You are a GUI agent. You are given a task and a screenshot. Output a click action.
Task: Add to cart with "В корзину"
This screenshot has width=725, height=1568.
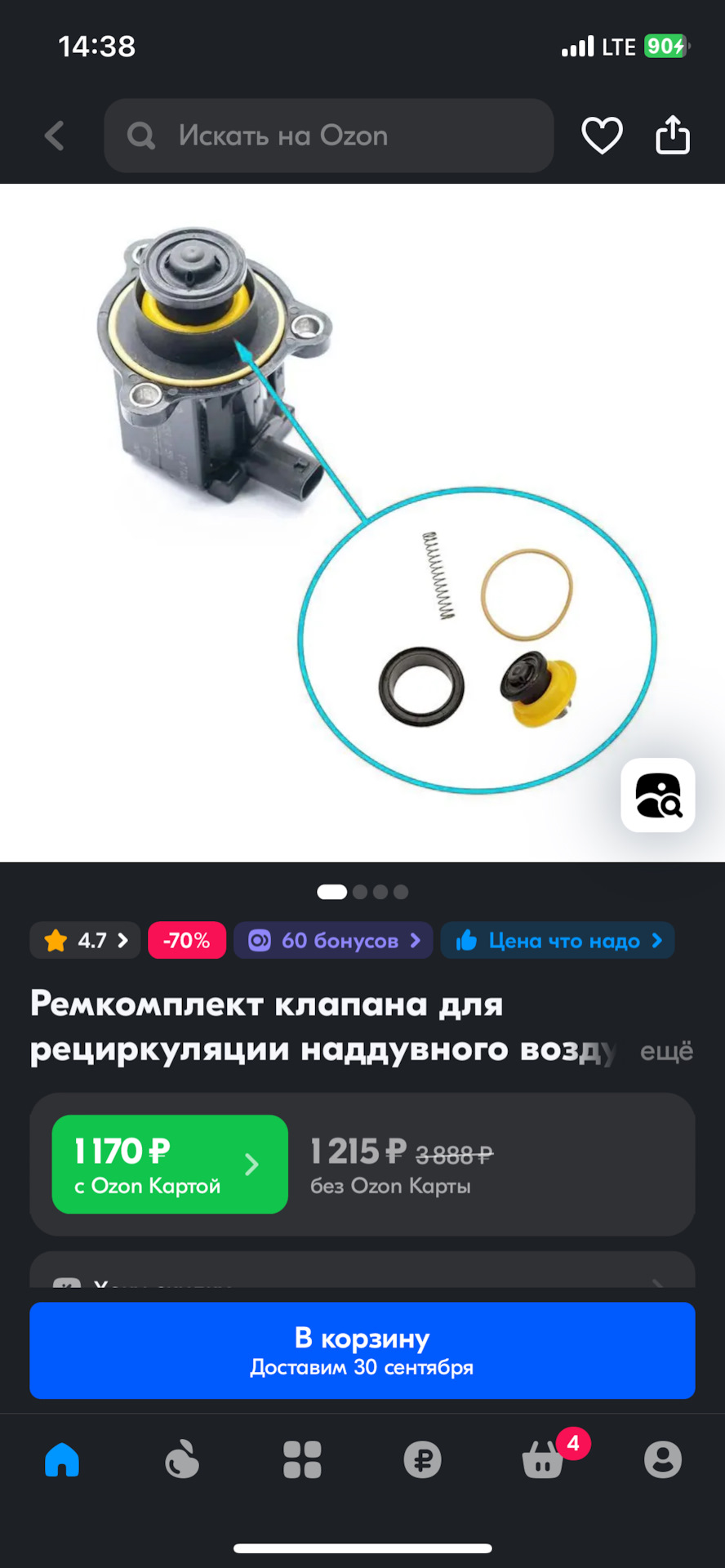click(362, 1350)
